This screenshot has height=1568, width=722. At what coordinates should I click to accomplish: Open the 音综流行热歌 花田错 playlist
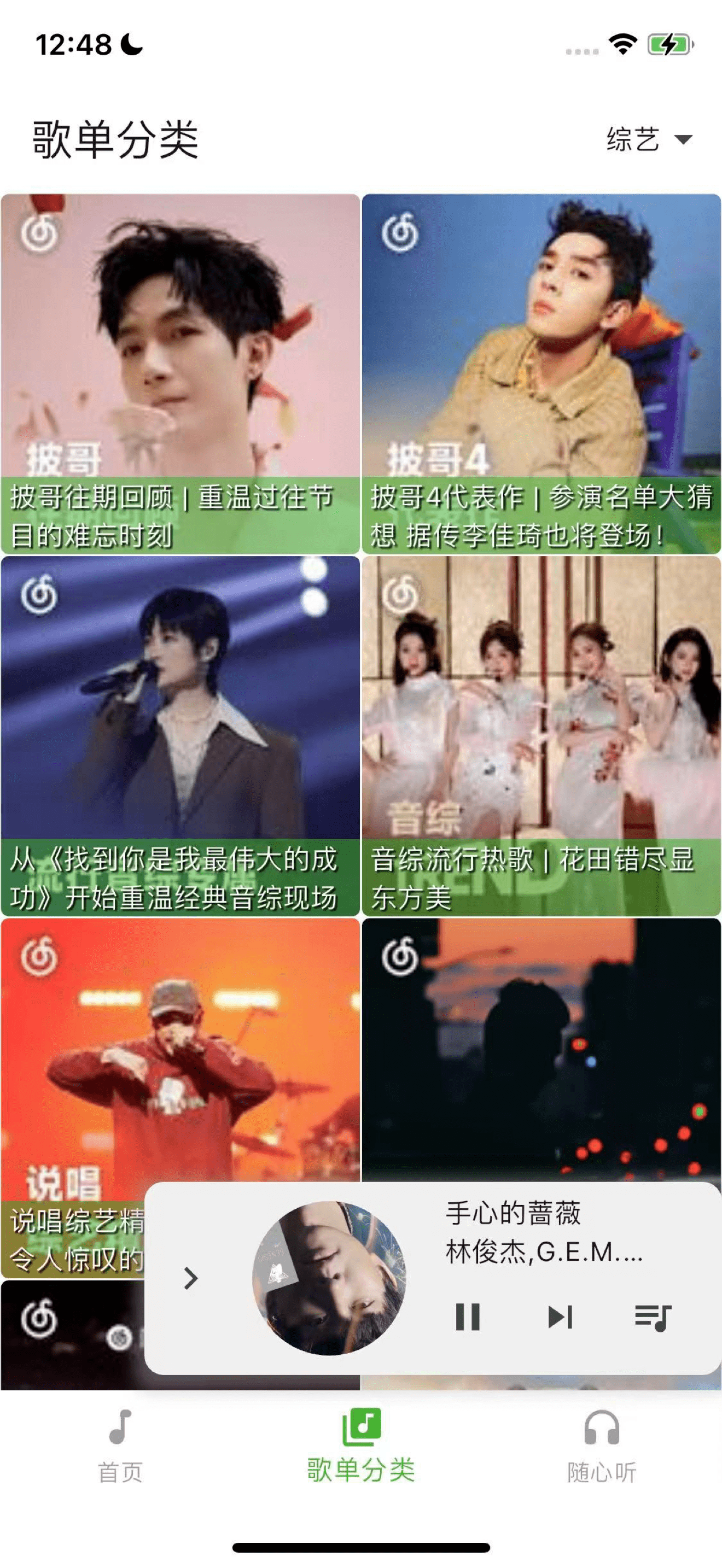(541, 735)
